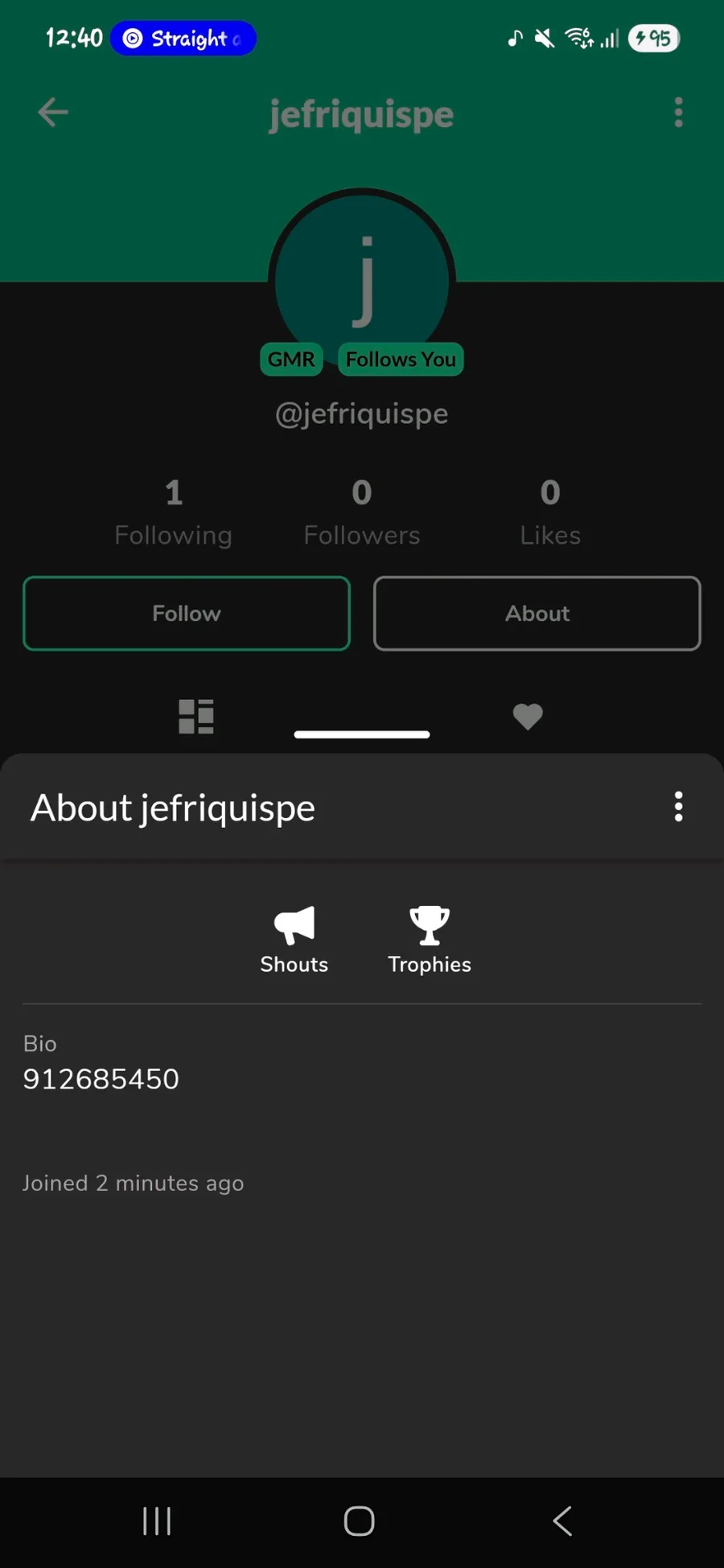Open the profile overflow menu beside jefriquispe title

[x=678, y=113]
